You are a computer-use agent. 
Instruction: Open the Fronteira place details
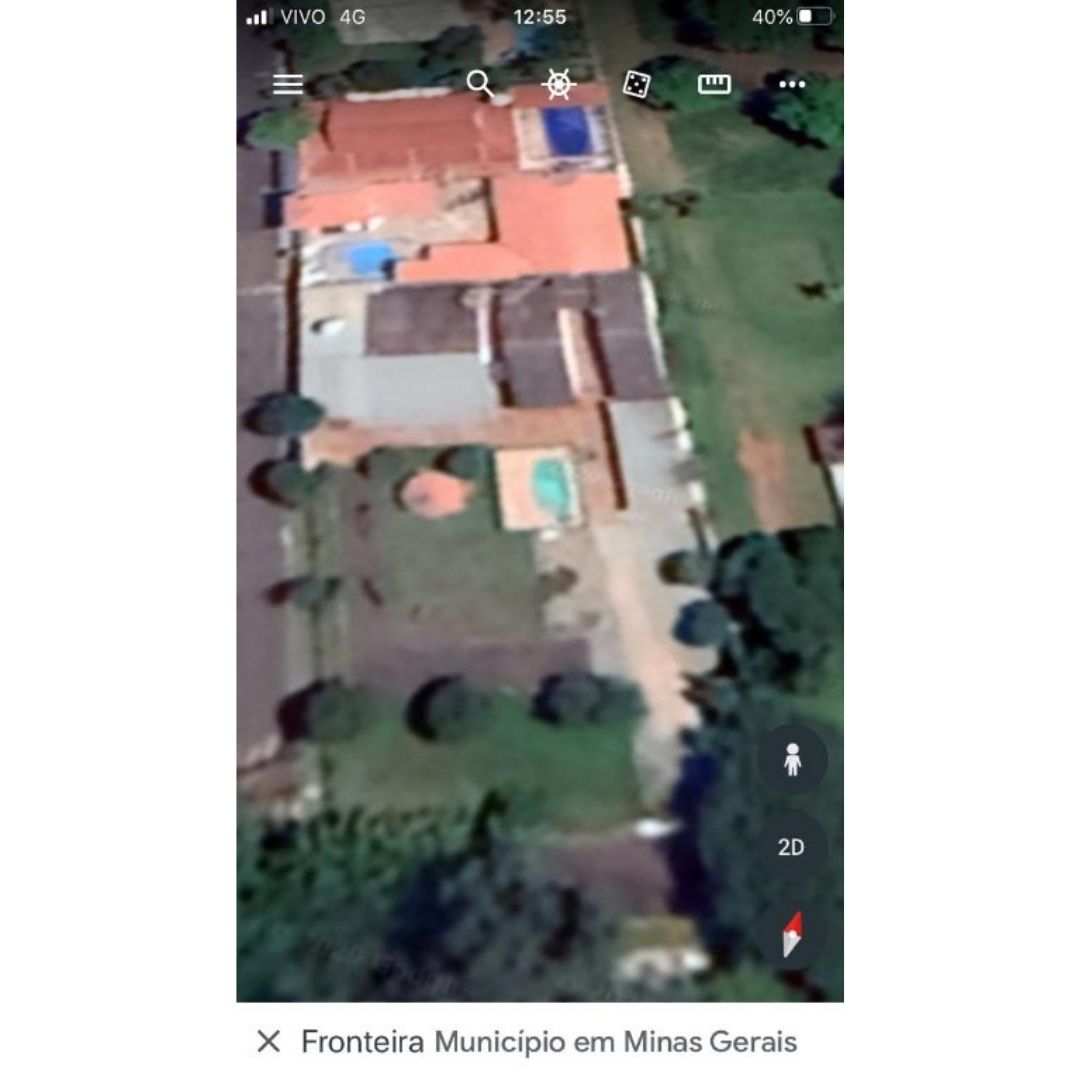548,1042
